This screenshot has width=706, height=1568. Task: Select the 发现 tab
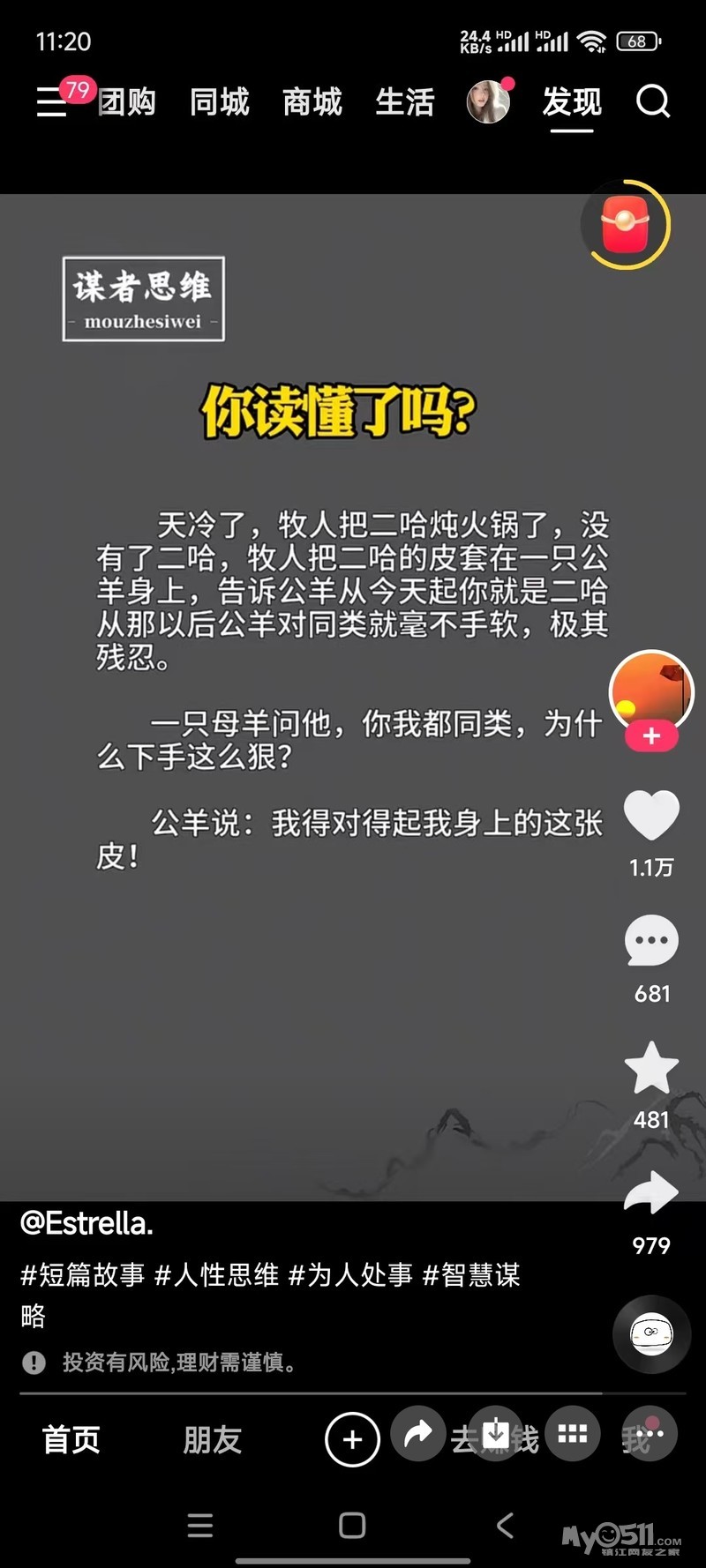pyautogui.click(x=572, y=102)
